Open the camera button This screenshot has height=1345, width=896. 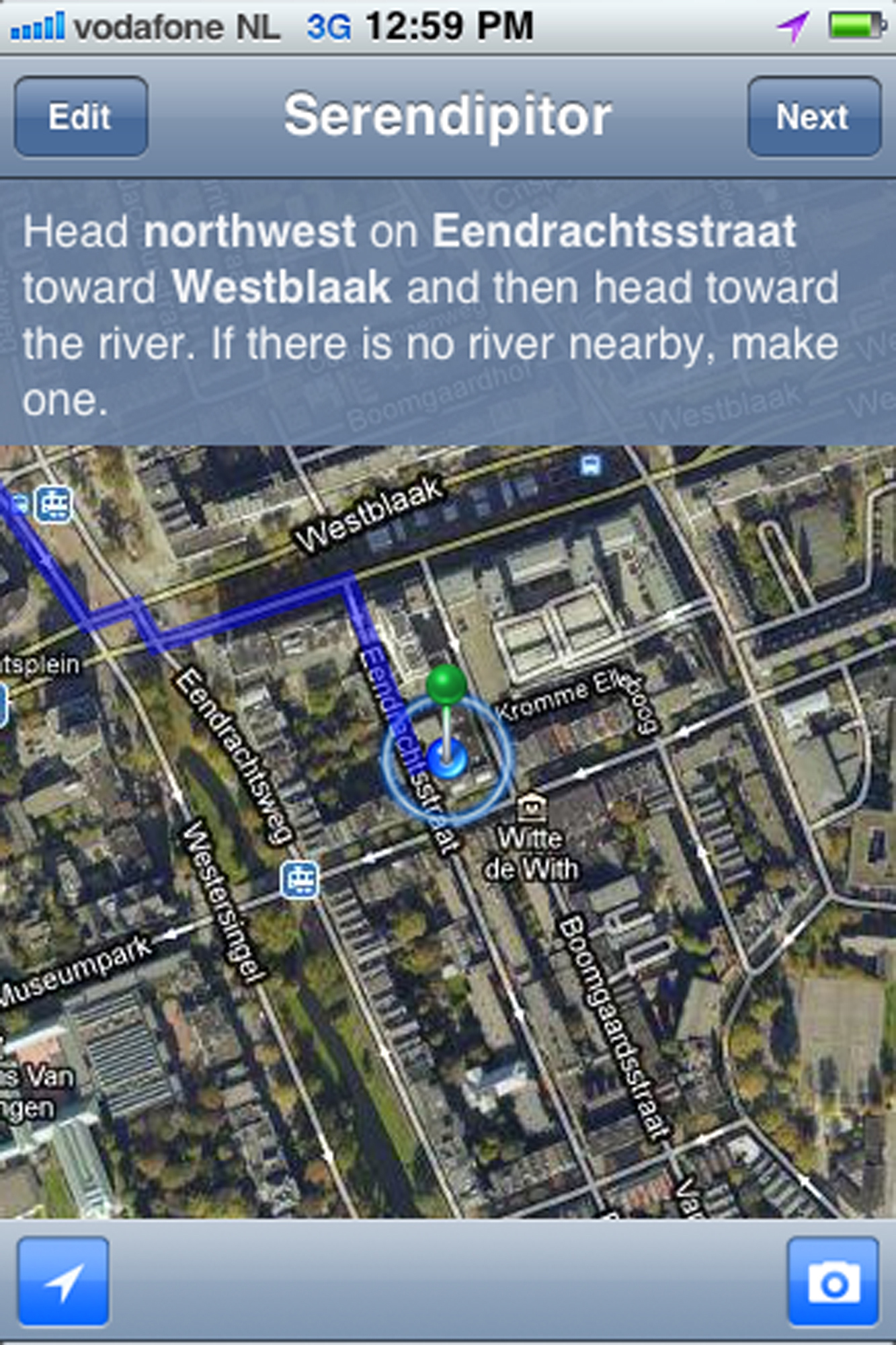(833, 1282)
